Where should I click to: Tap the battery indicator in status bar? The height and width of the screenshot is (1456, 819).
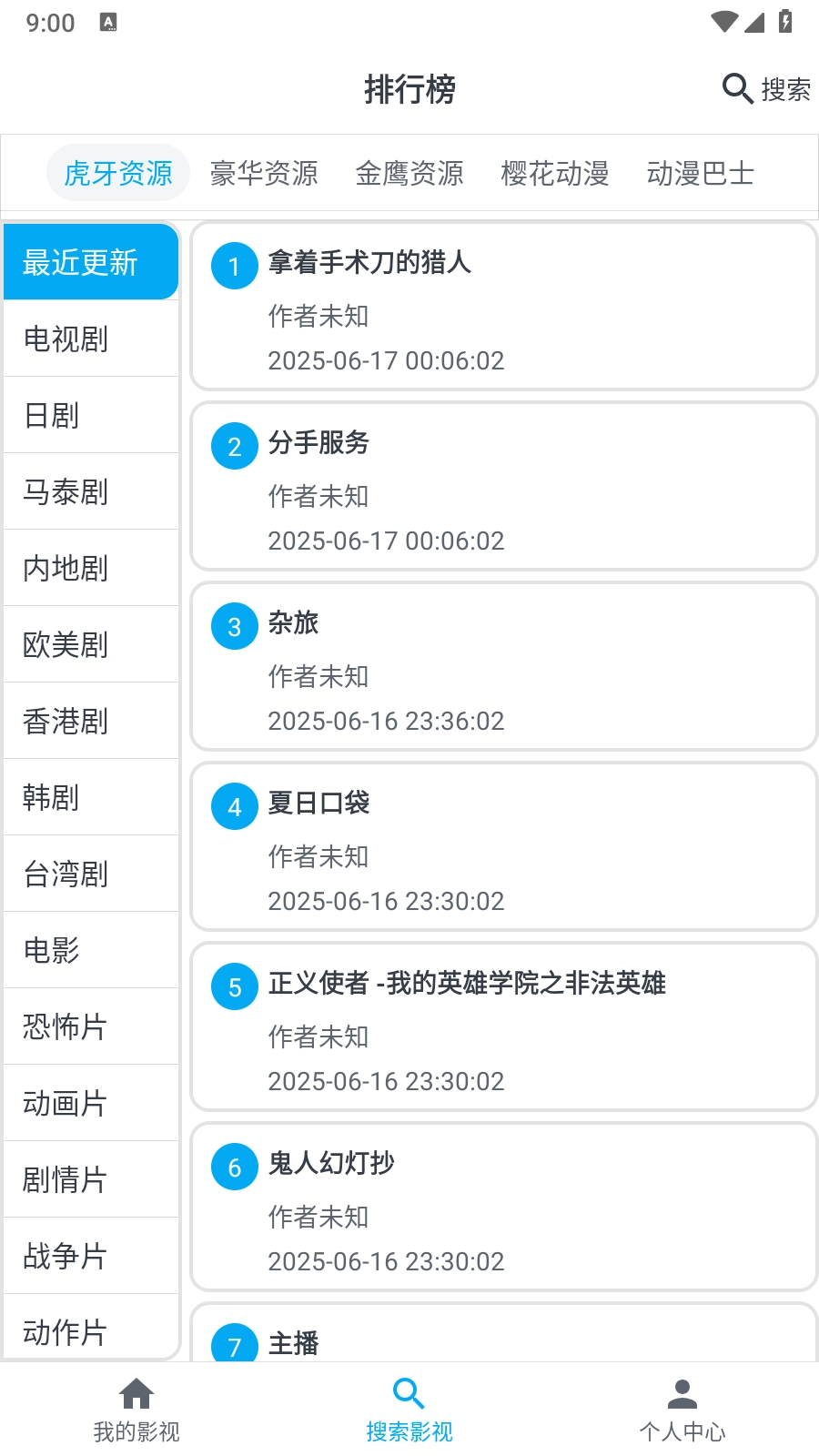tap(784, 23)
